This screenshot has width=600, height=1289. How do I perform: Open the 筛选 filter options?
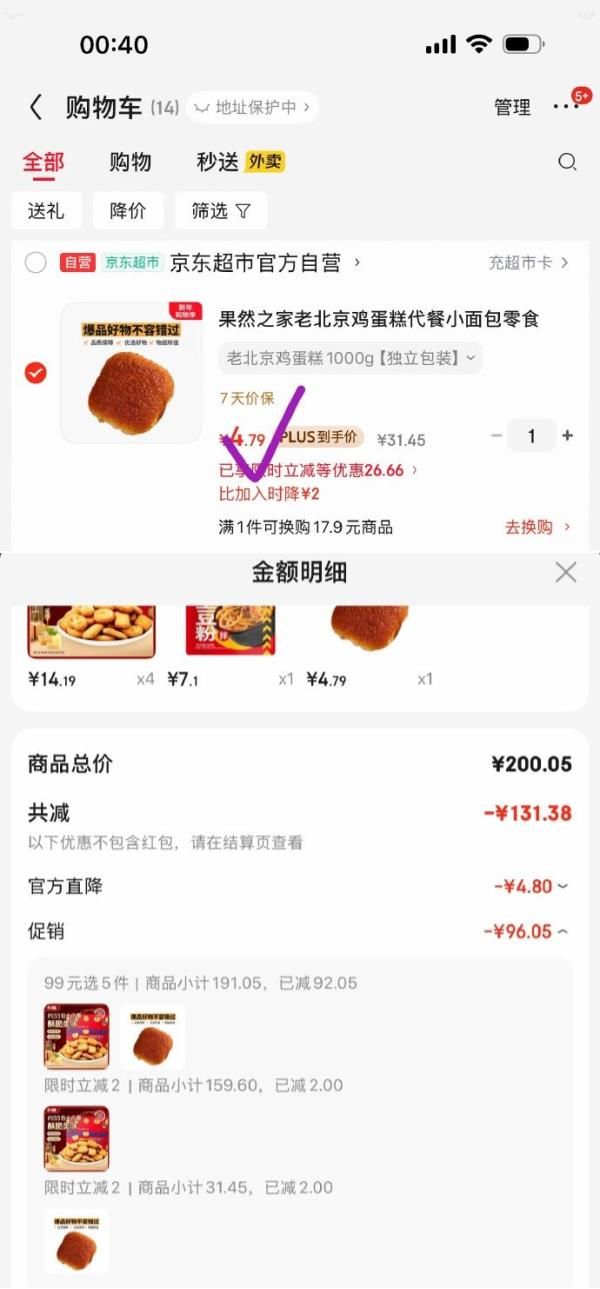coord(221,211)
